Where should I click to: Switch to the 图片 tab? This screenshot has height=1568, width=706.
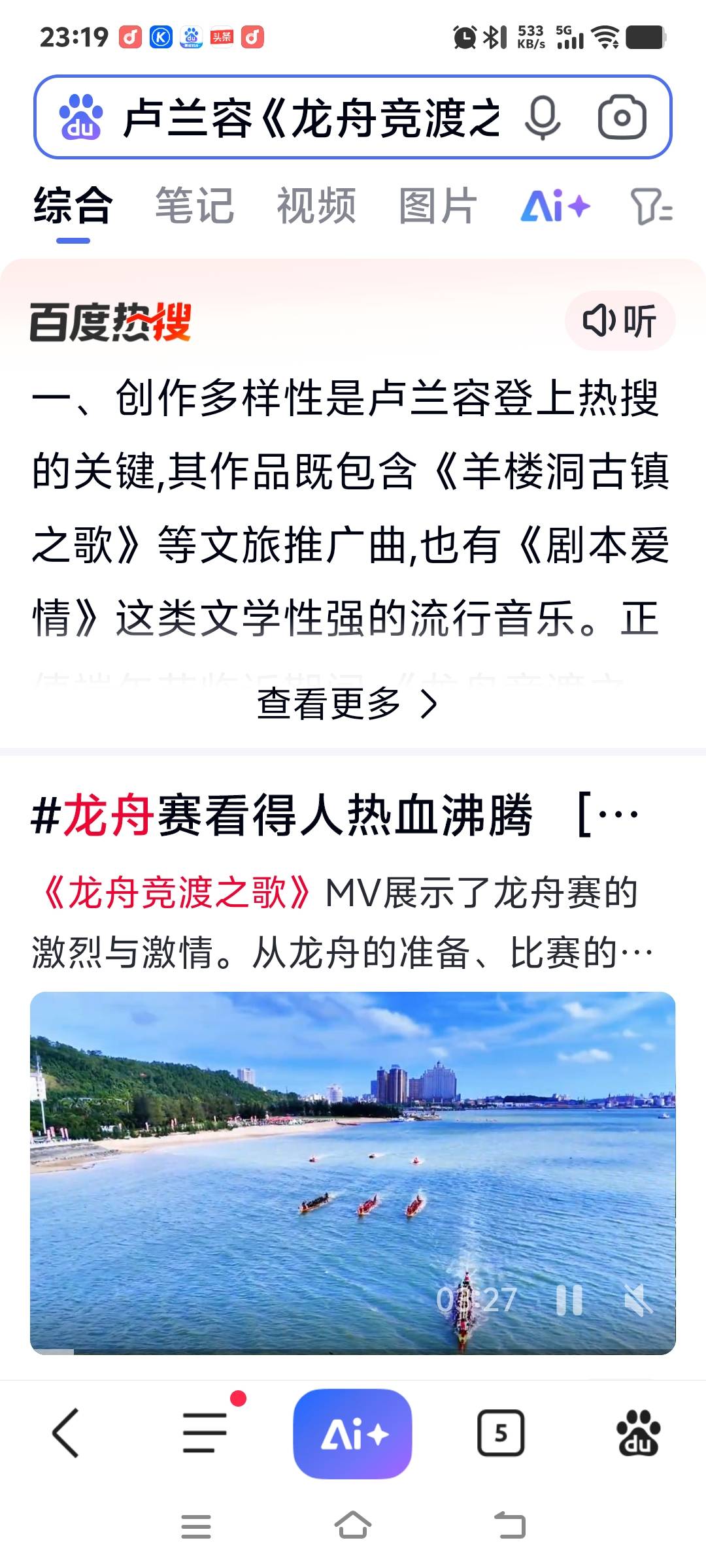click(x=438, y=206)
